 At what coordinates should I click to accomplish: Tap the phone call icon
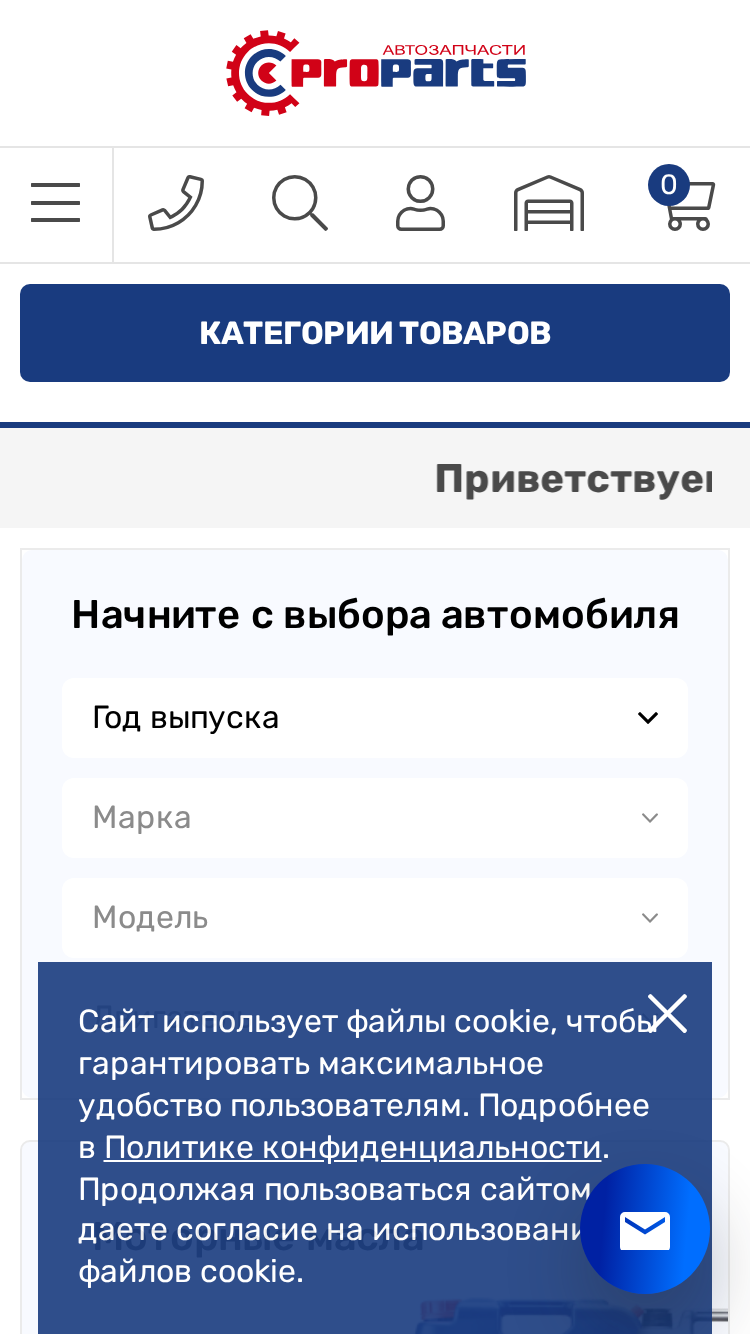(x=176, y=203)
